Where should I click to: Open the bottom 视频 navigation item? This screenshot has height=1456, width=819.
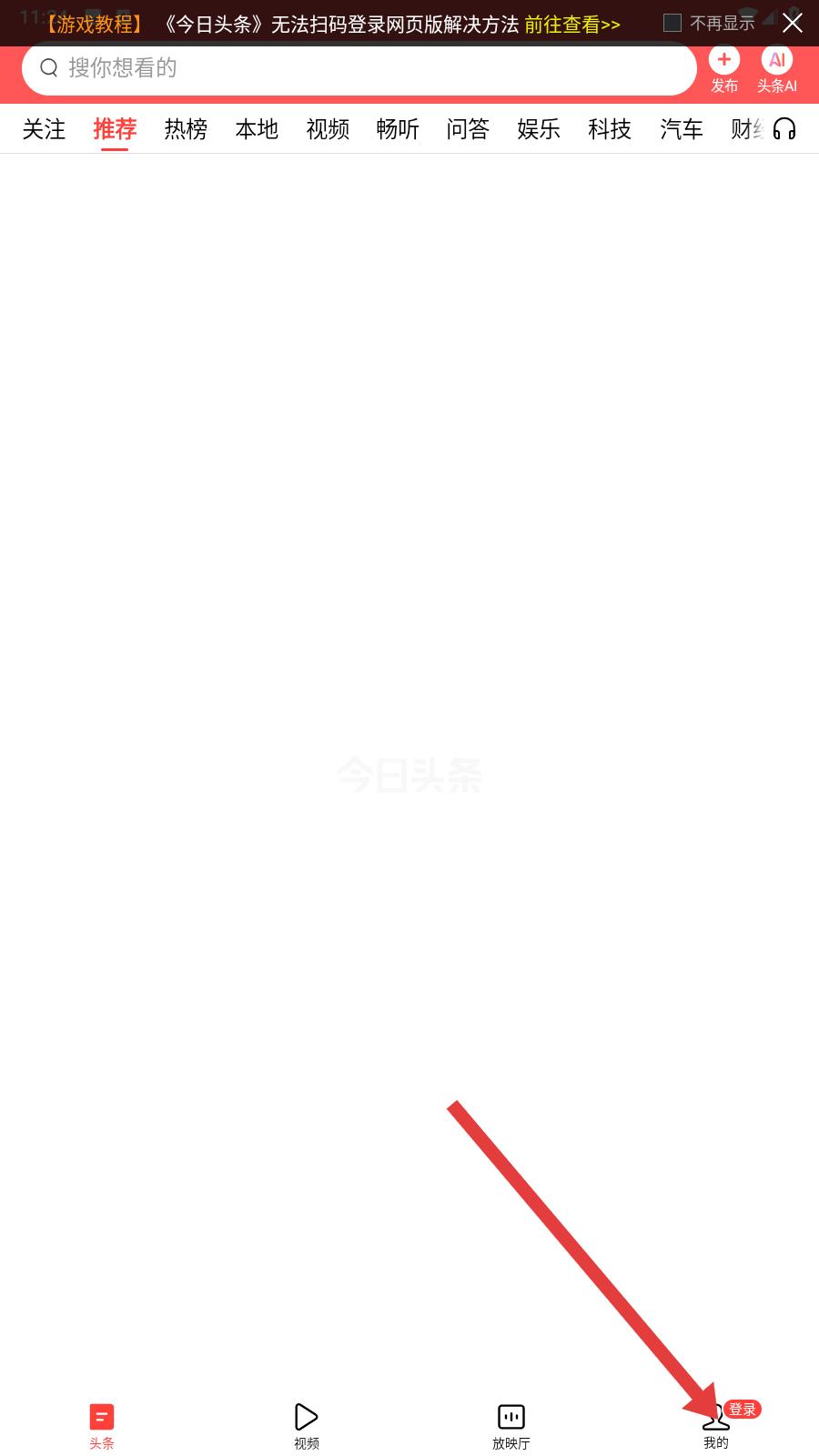[x=307, y=1426]
